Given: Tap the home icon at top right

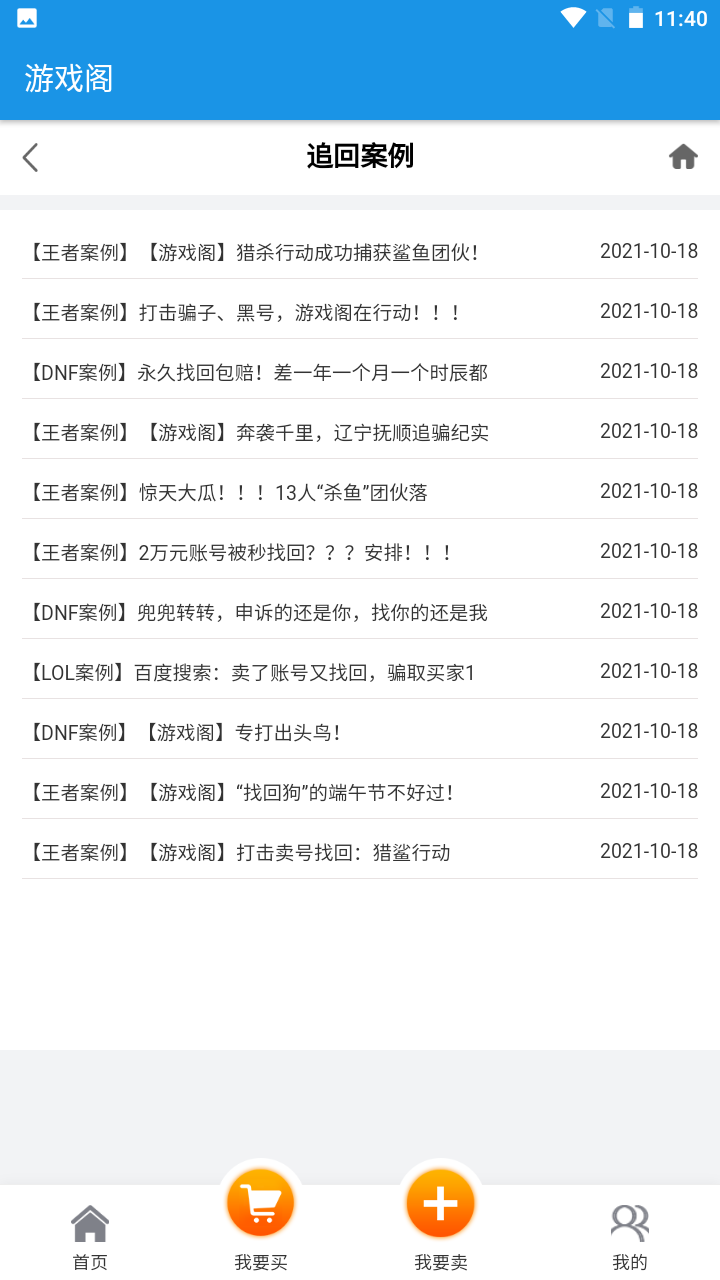Looking at the screenshot, I should [684, 156].
